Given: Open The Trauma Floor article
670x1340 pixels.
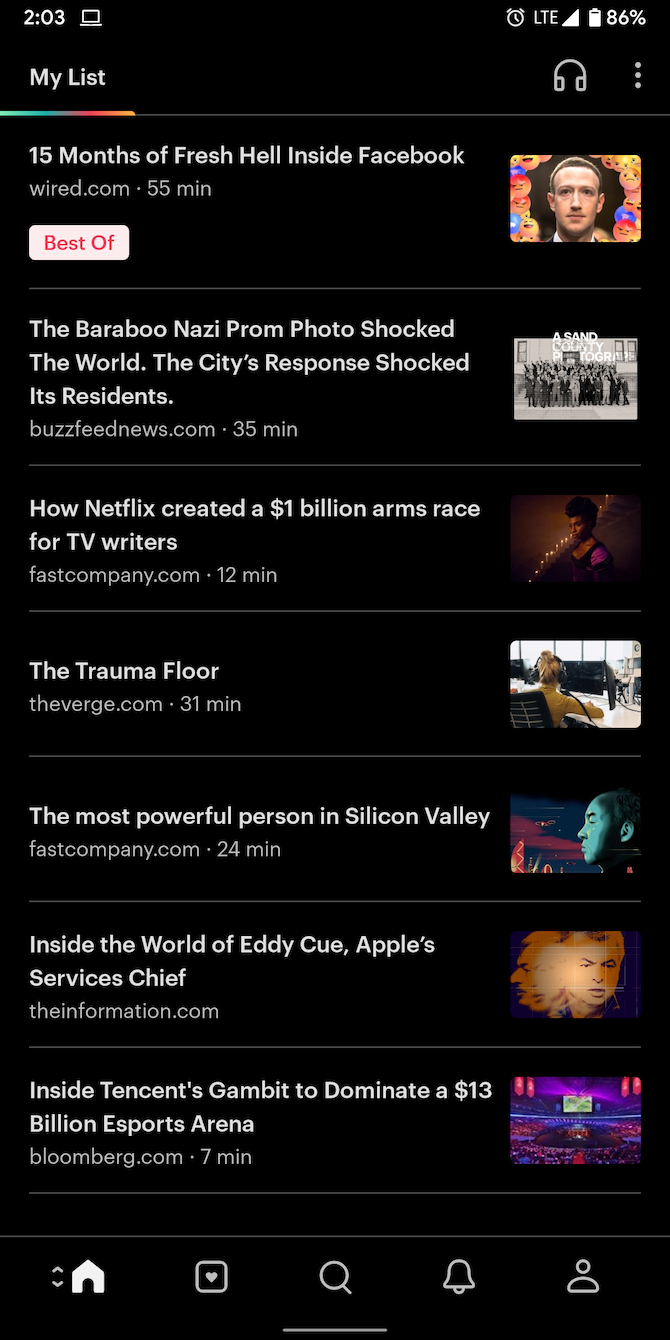Looking at the screenshot, I should (x=124, y=671).
